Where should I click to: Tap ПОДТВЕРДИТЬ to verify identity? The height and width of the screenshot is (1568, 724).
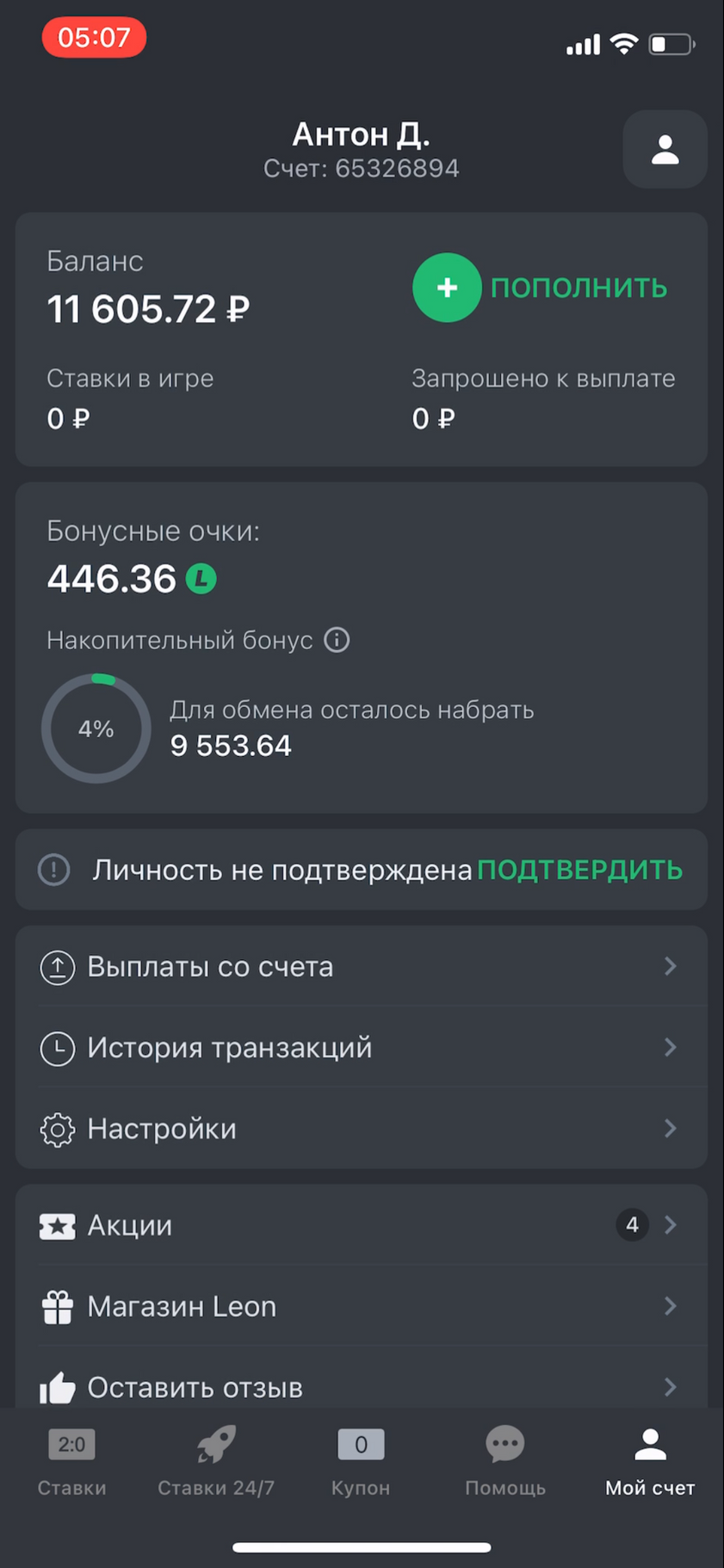pos(579,870)
